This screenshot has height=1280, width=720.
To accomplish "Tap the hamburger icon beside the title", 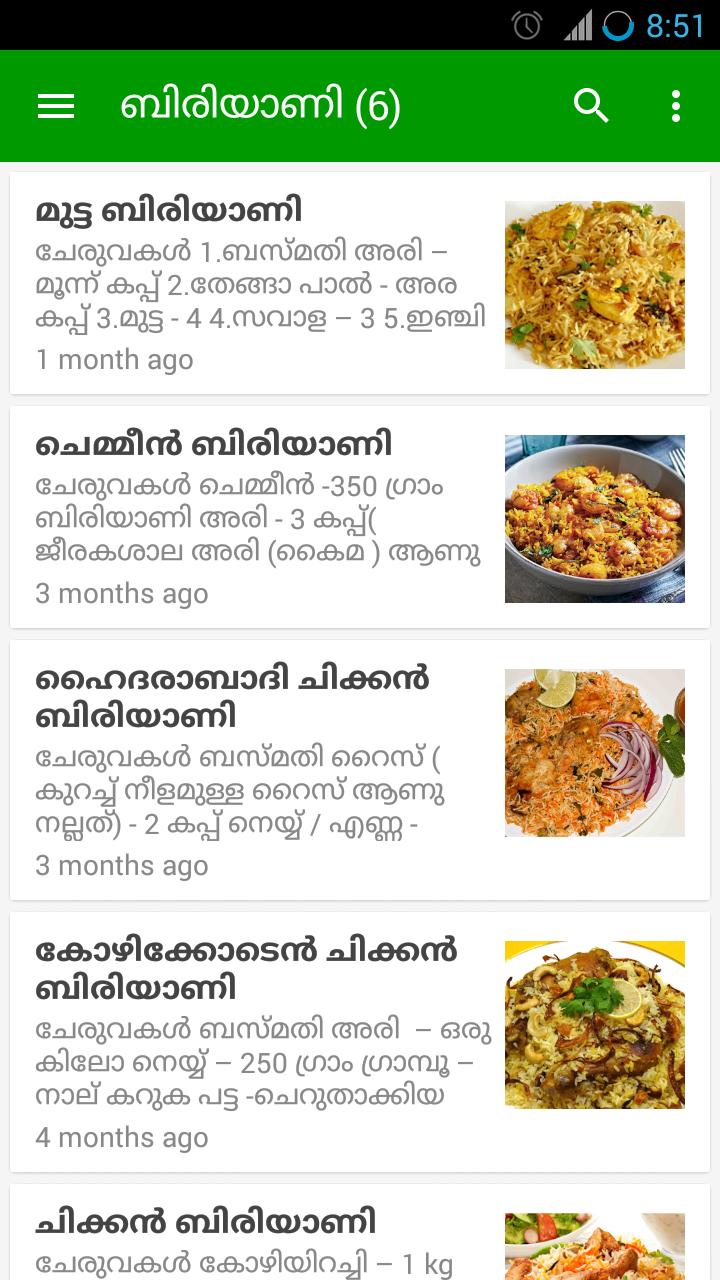I will [57, 105].
